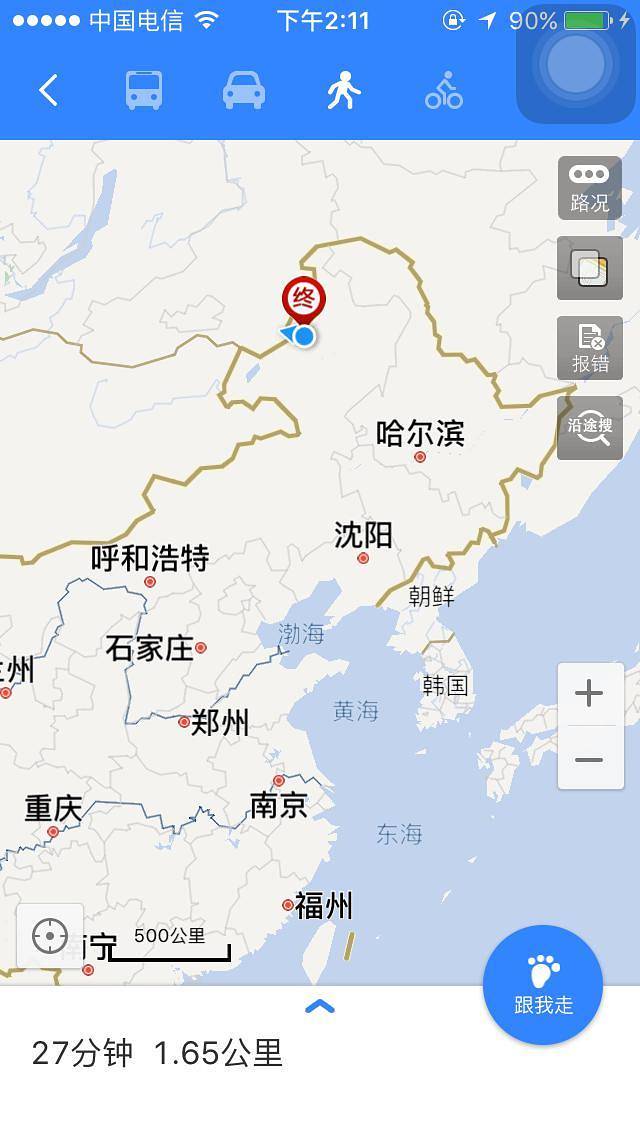Open the map layers selector
This screenshot has height=1136, width=640.
pyautogui.click(x=589, y=268)
